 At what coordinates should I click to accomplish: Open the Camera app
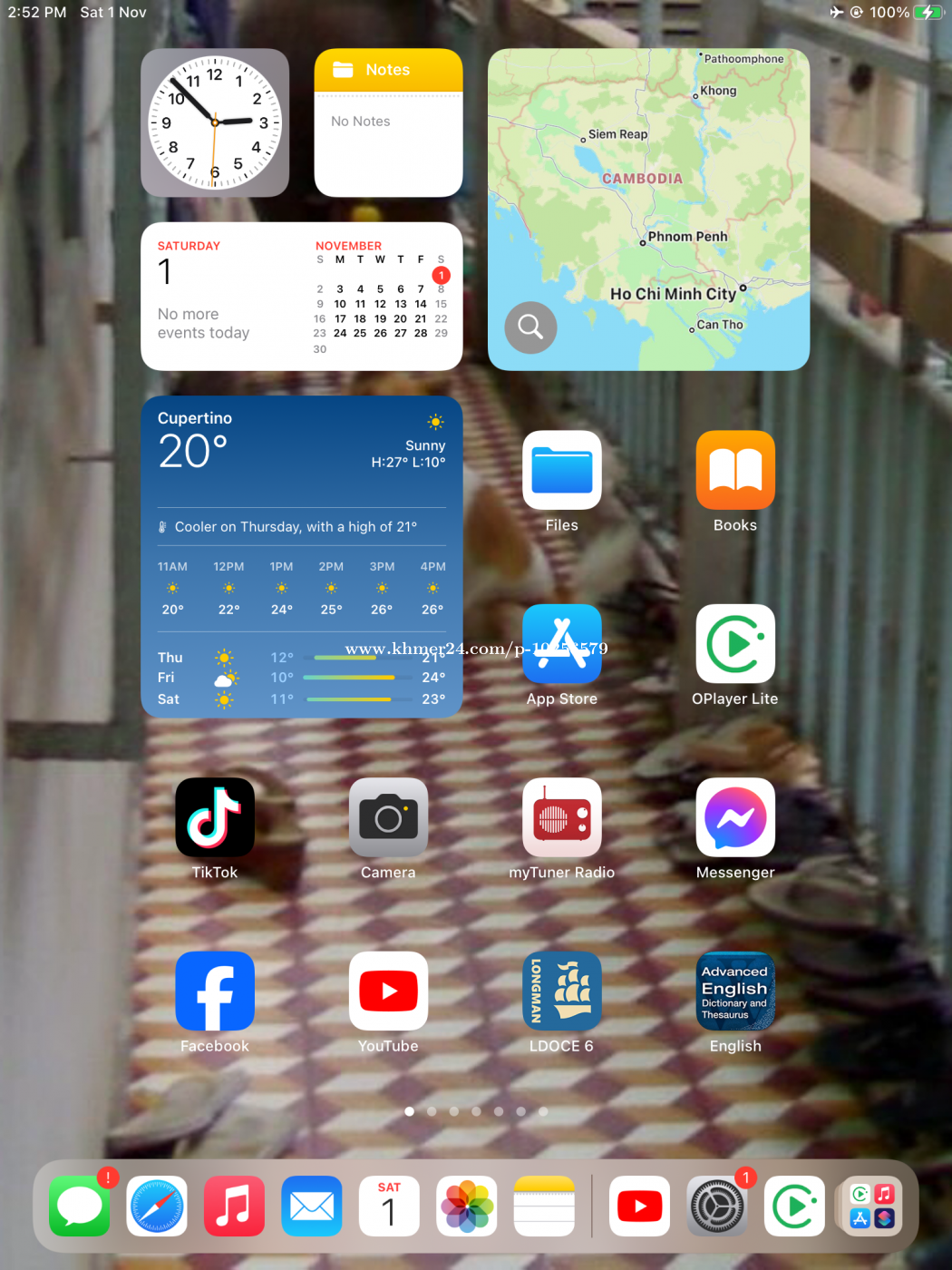(x=388, y=816)
